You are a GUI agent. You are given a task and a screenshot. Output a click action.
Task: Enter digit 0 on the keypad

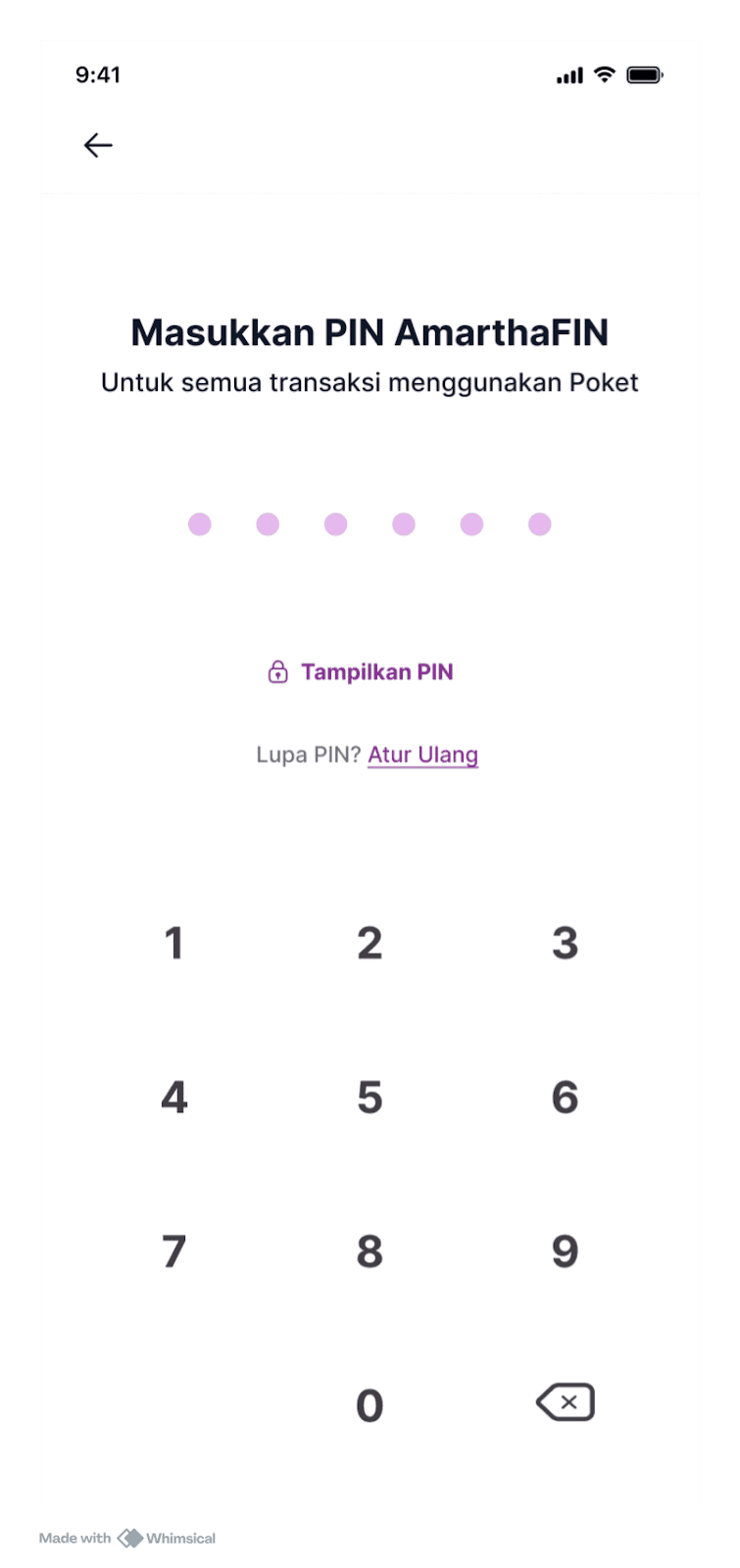pyautogui.click(x=370, y=1404)
